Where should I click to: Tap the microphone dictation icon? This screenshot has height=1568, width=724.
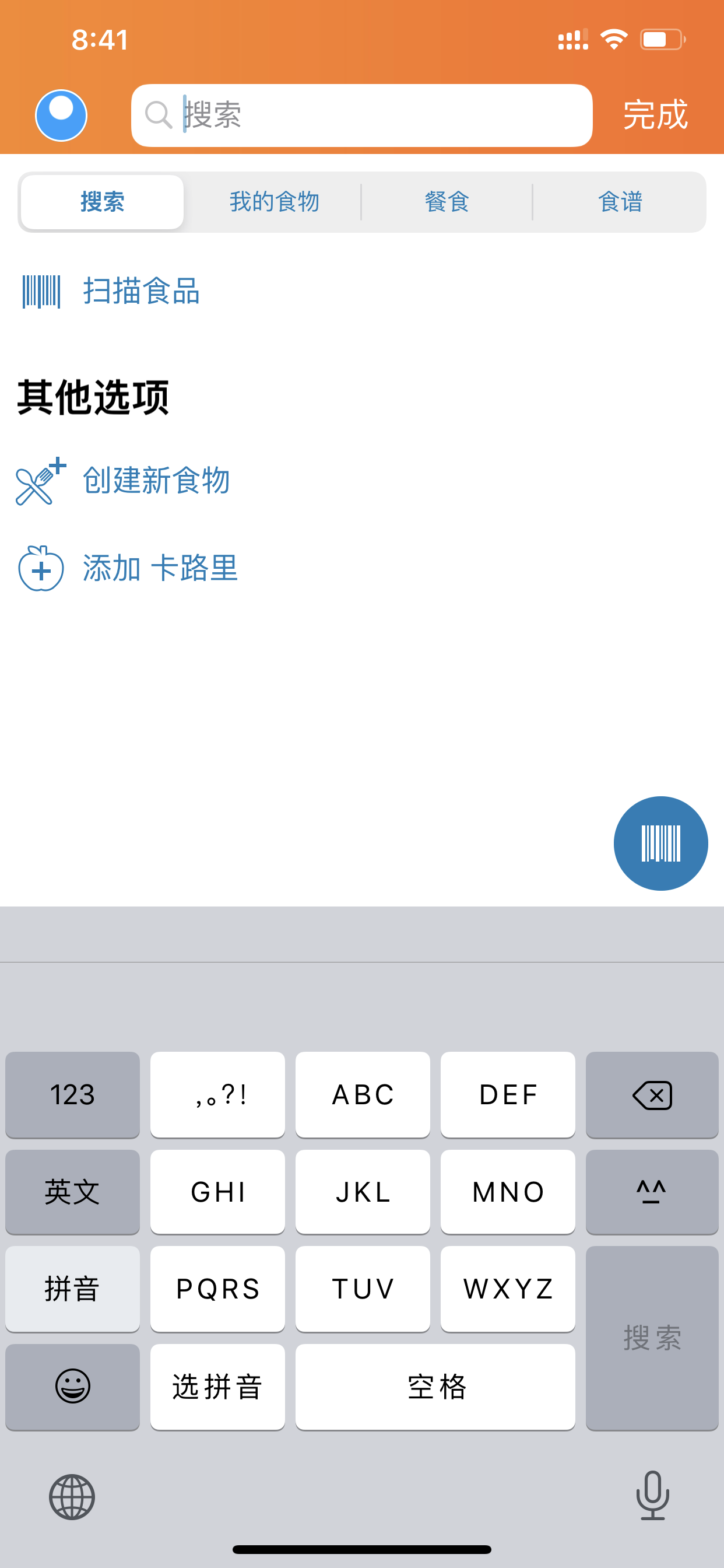(652, 1496)
